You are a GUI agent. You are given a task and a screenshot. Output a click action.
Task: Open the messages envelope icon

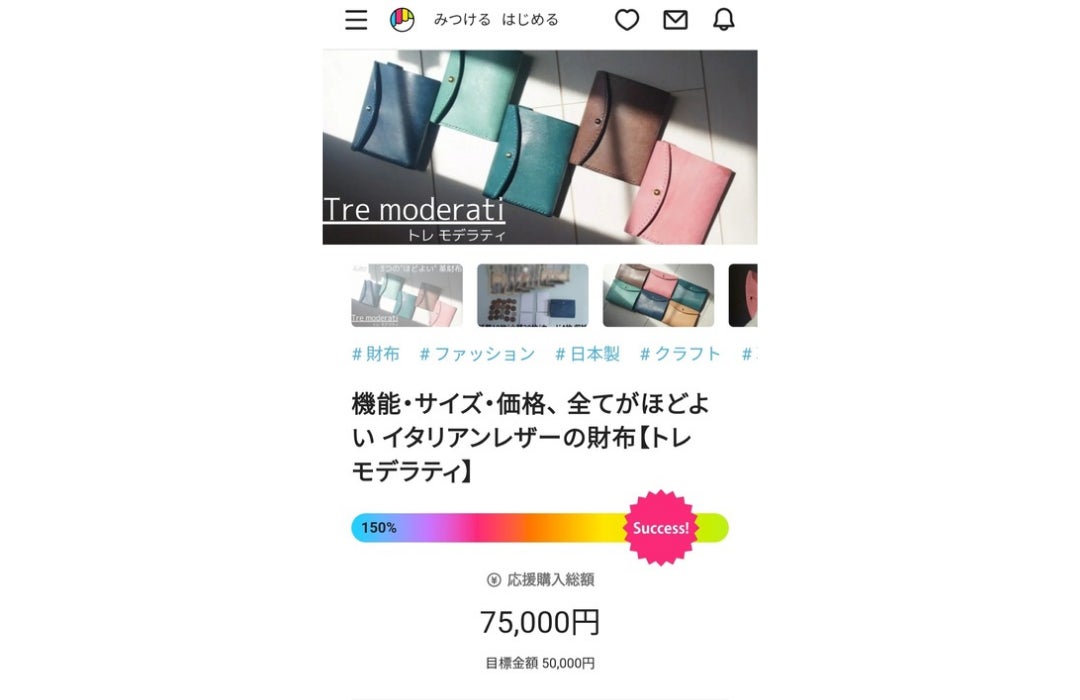click(676, 20)
